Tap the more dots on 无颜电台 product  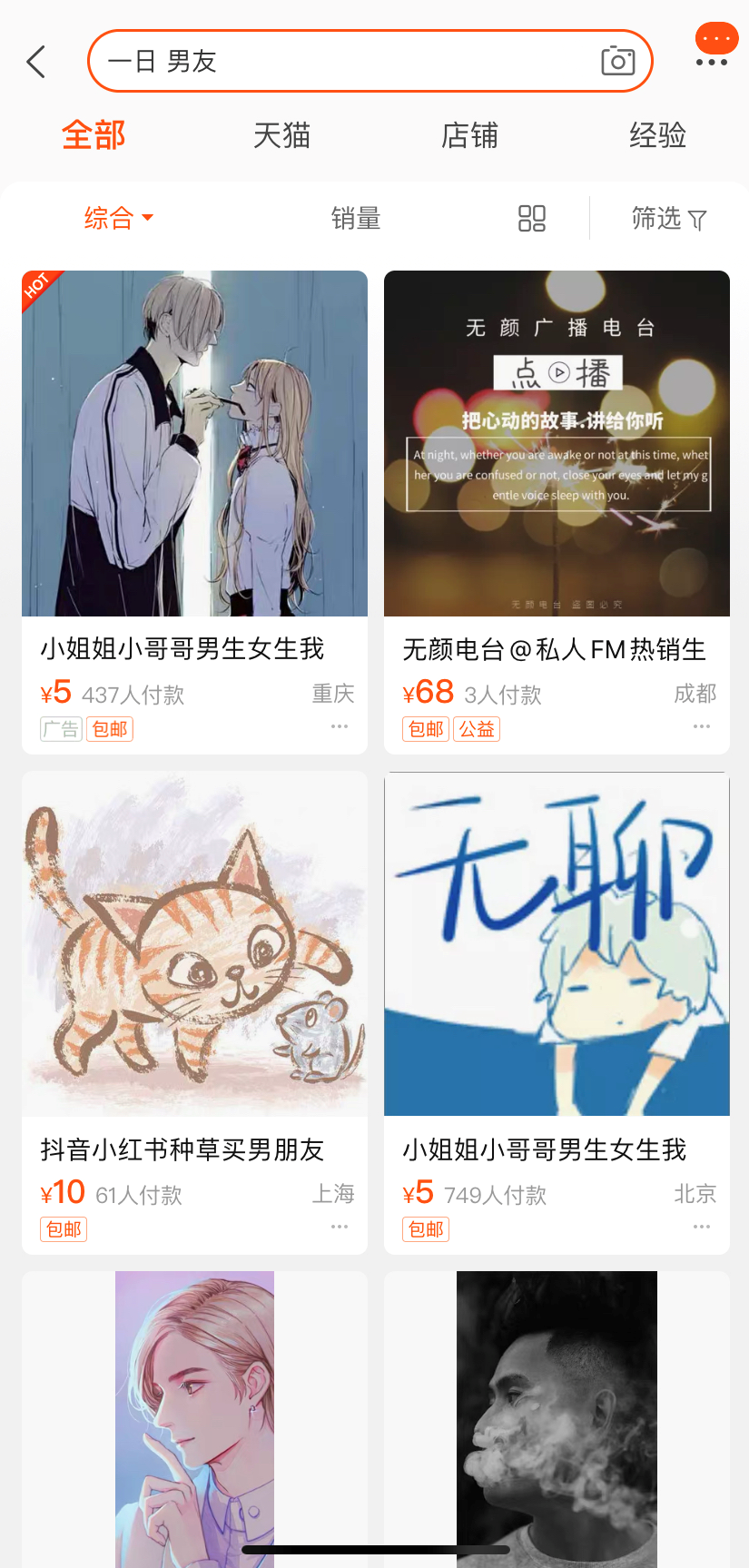point(701,726)
